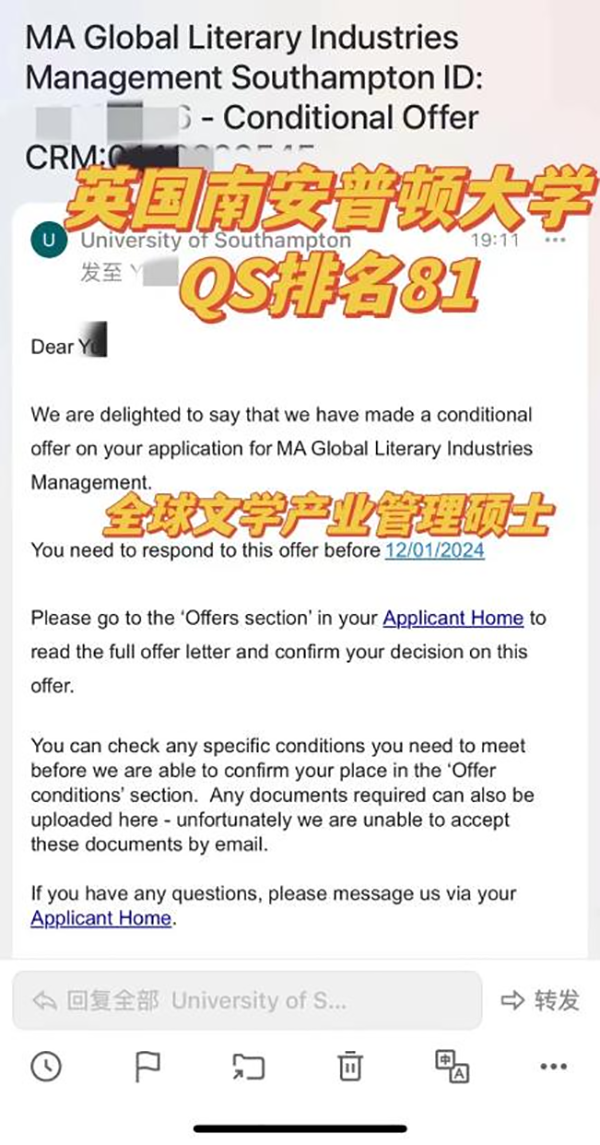
Task: Set a reminder with the clock icon
Action: pos(46,1068)
